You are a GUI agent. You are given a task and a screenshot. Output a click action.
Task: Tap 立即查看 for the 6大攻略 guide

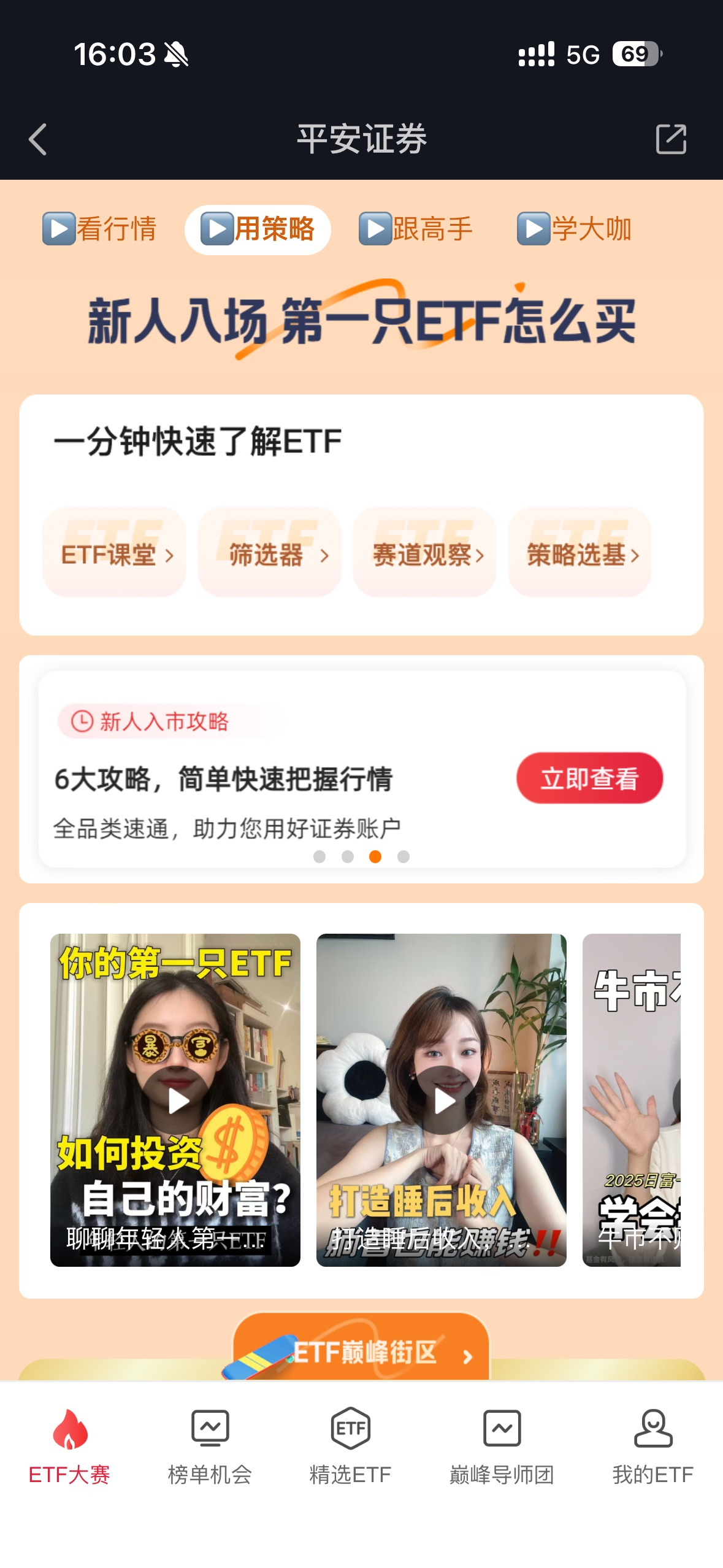coord(589,778)
